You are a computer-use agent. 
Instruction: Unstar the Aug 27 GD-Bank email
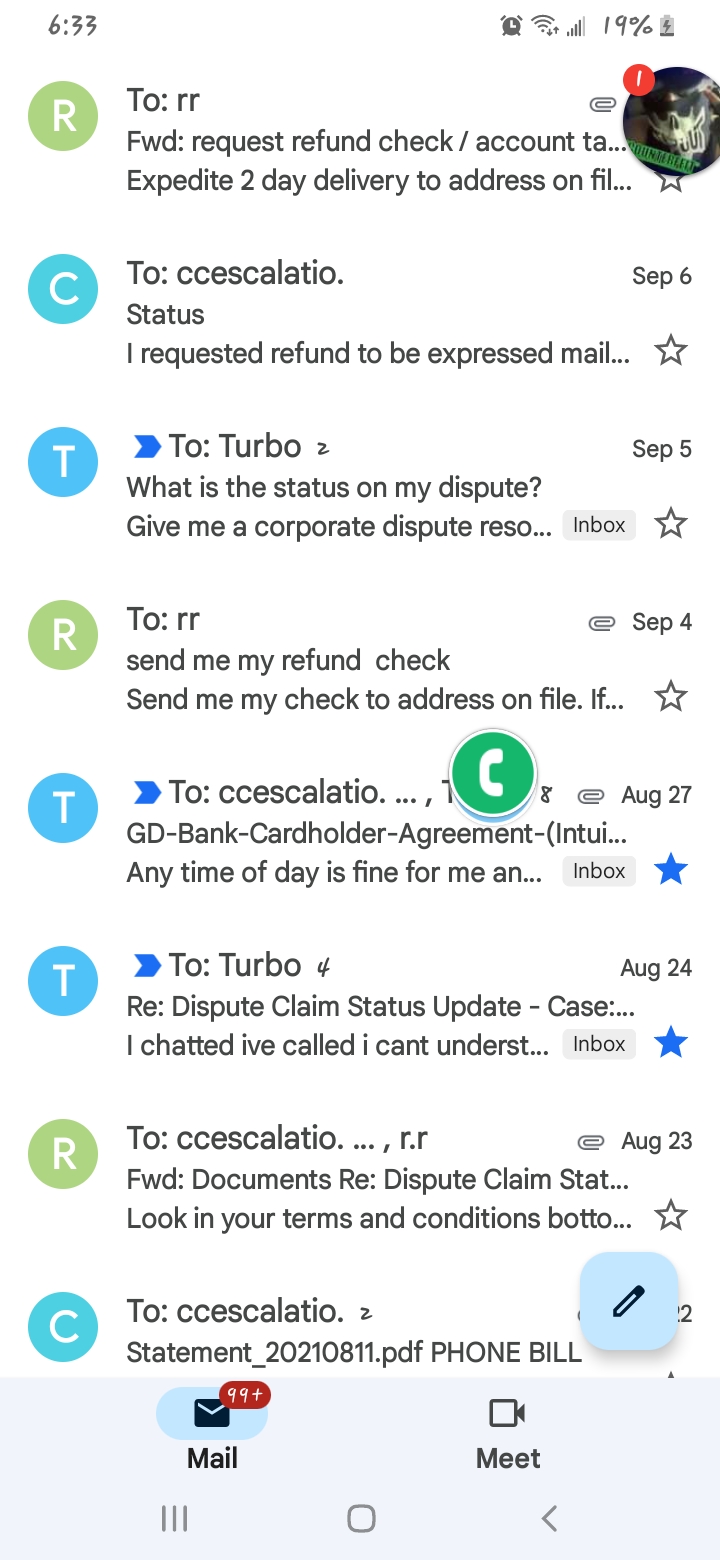point(670,870)
